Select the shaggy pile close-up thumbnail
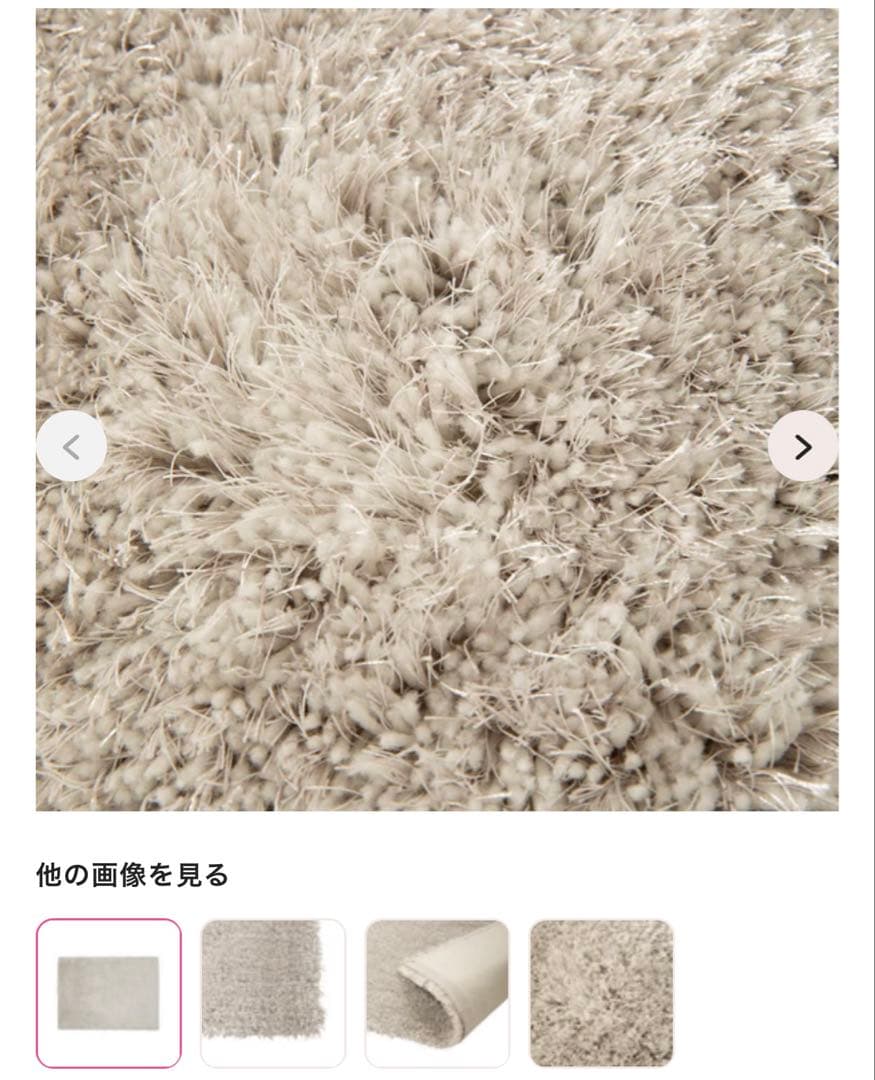The width and height of the screenshot is (875, 1080). click(601, 993)
